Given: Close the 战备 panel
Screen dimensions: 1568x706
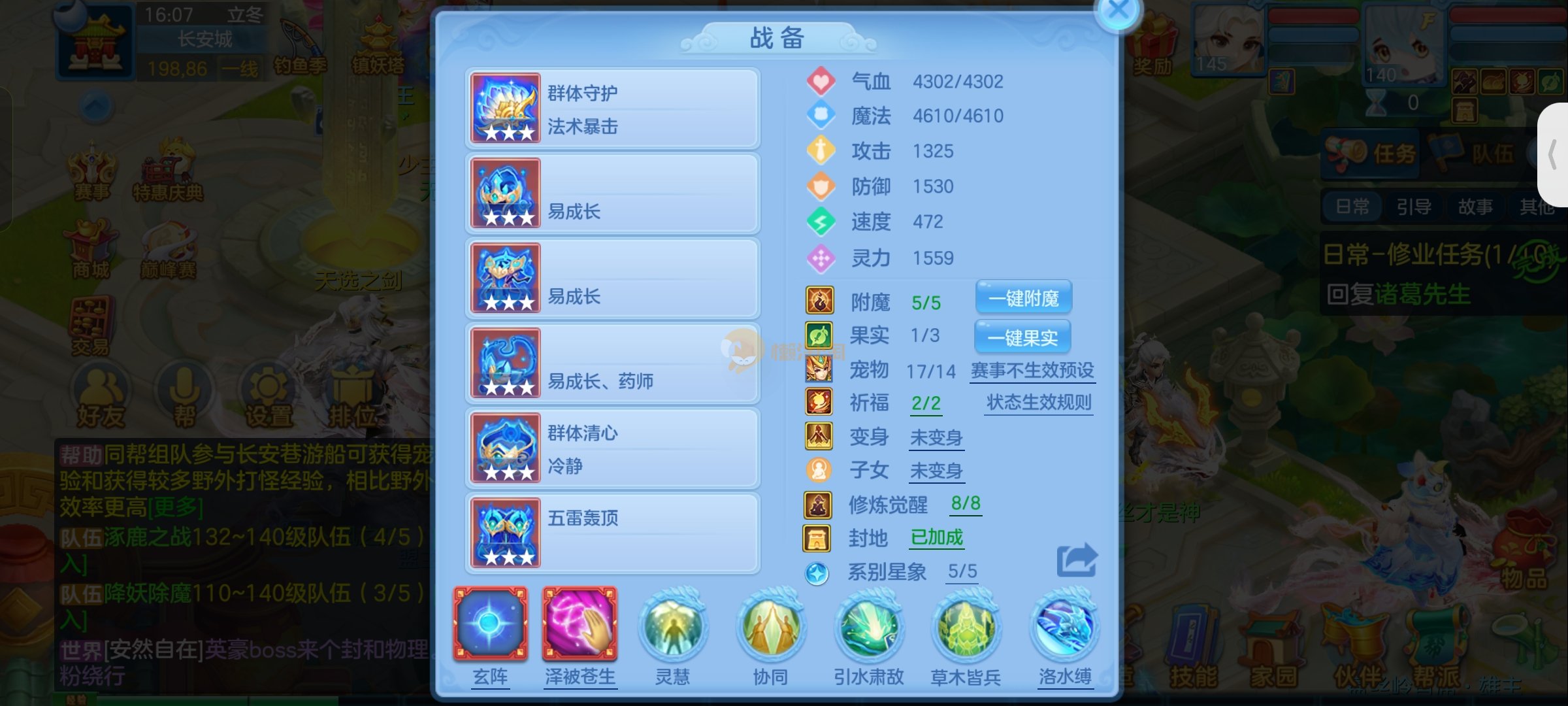Looking at the screenshot, I should click(x=1118, y=11).
